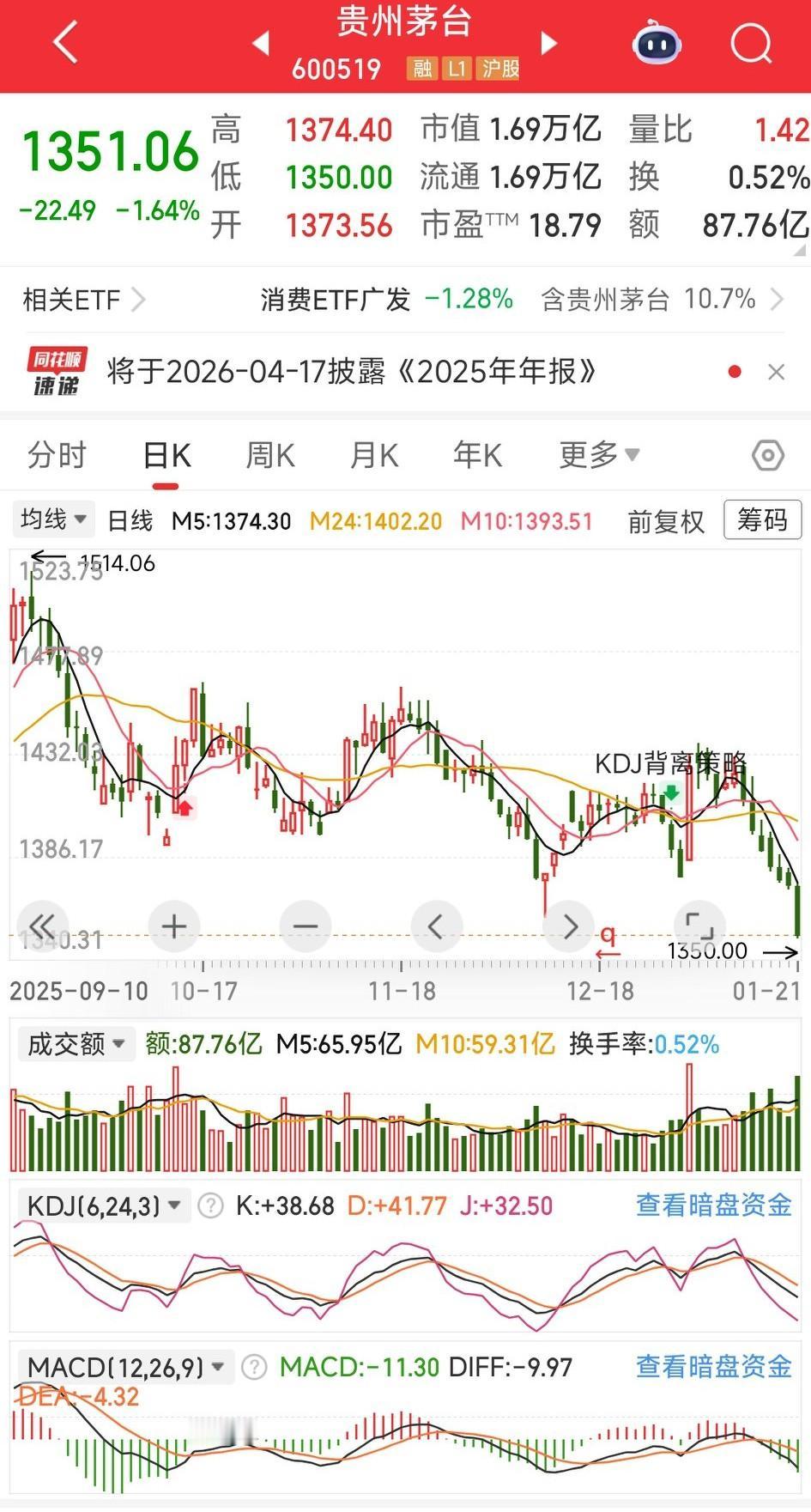Screen dimensions: 811x1512
Task: Pan the chart right using the right arrow icon
Action: [x=569, y=926]
